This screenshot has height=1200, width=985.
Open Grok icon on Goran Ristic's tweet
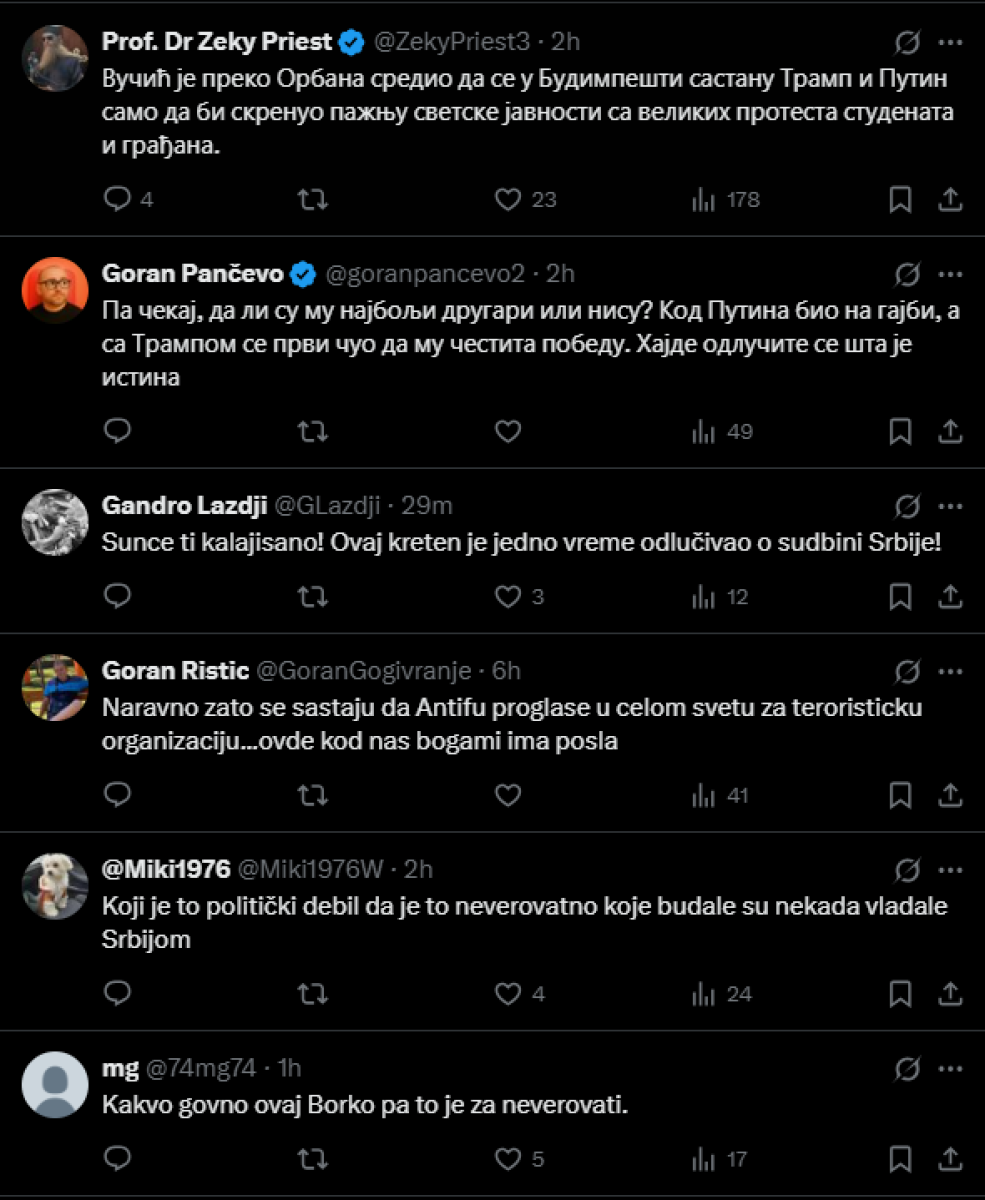point(907,671)
